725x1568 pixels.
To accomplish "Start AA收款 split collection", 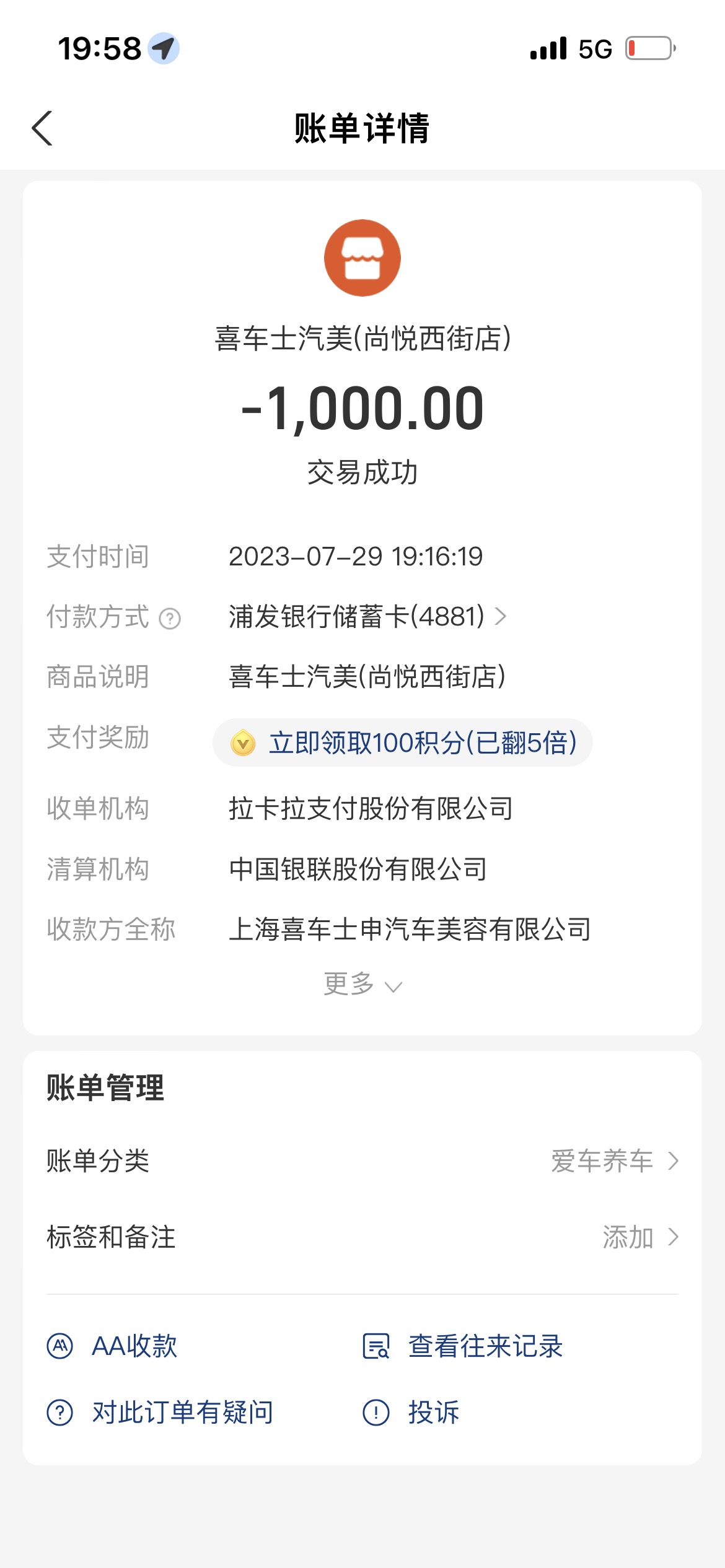I will (112, 1346).
